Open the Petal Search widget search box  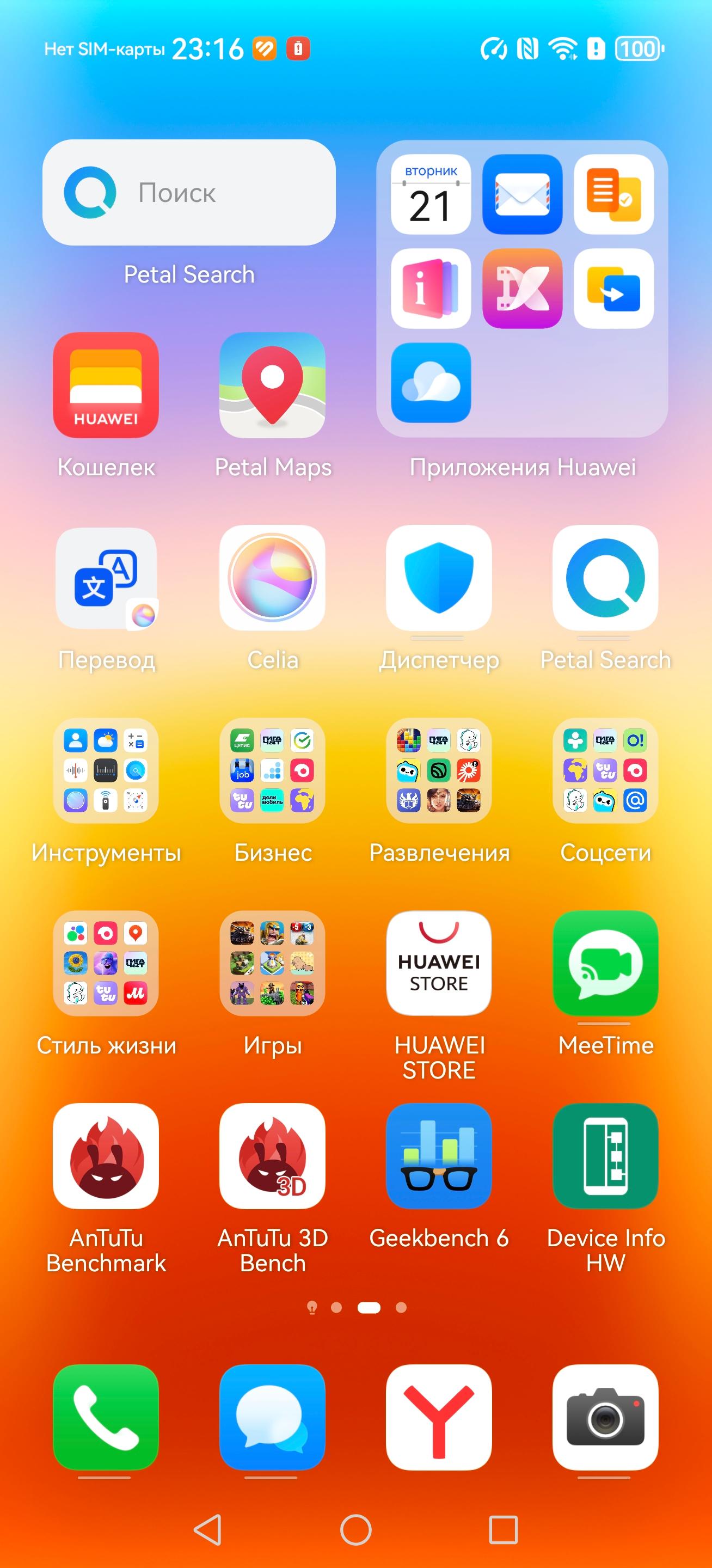click(189, 192)
